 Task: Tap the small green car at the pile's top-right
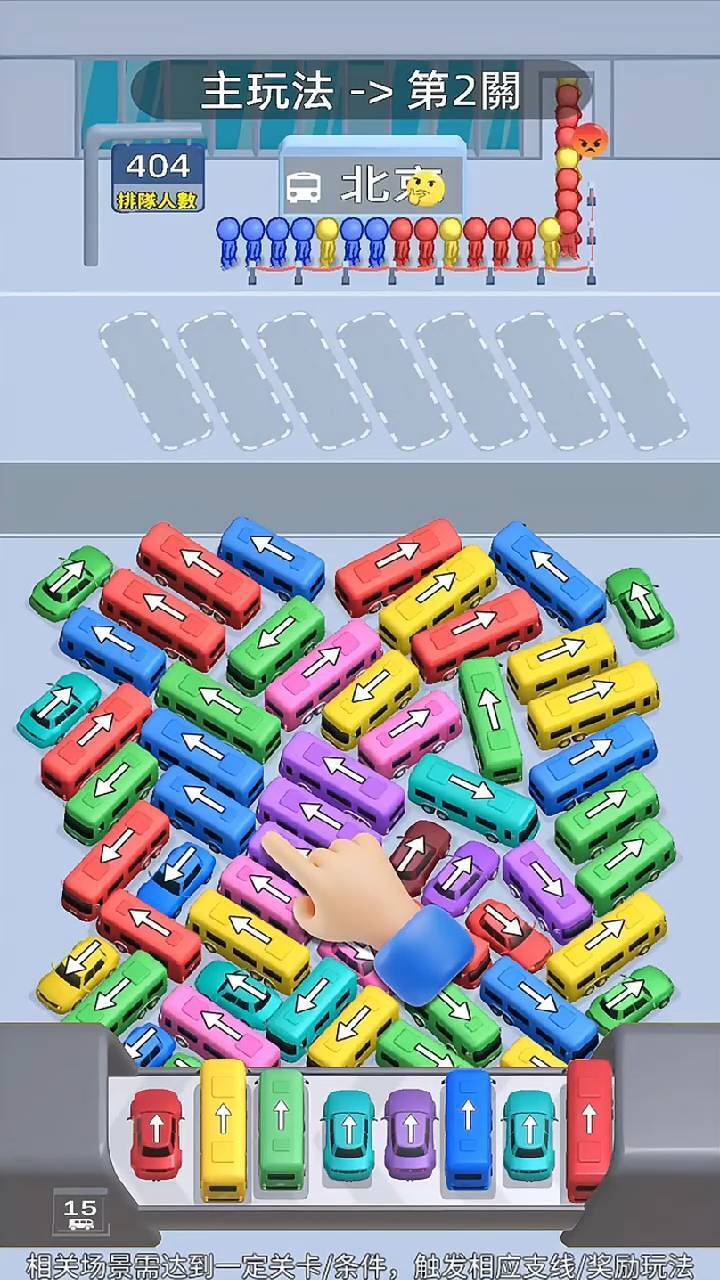point(640,606)
